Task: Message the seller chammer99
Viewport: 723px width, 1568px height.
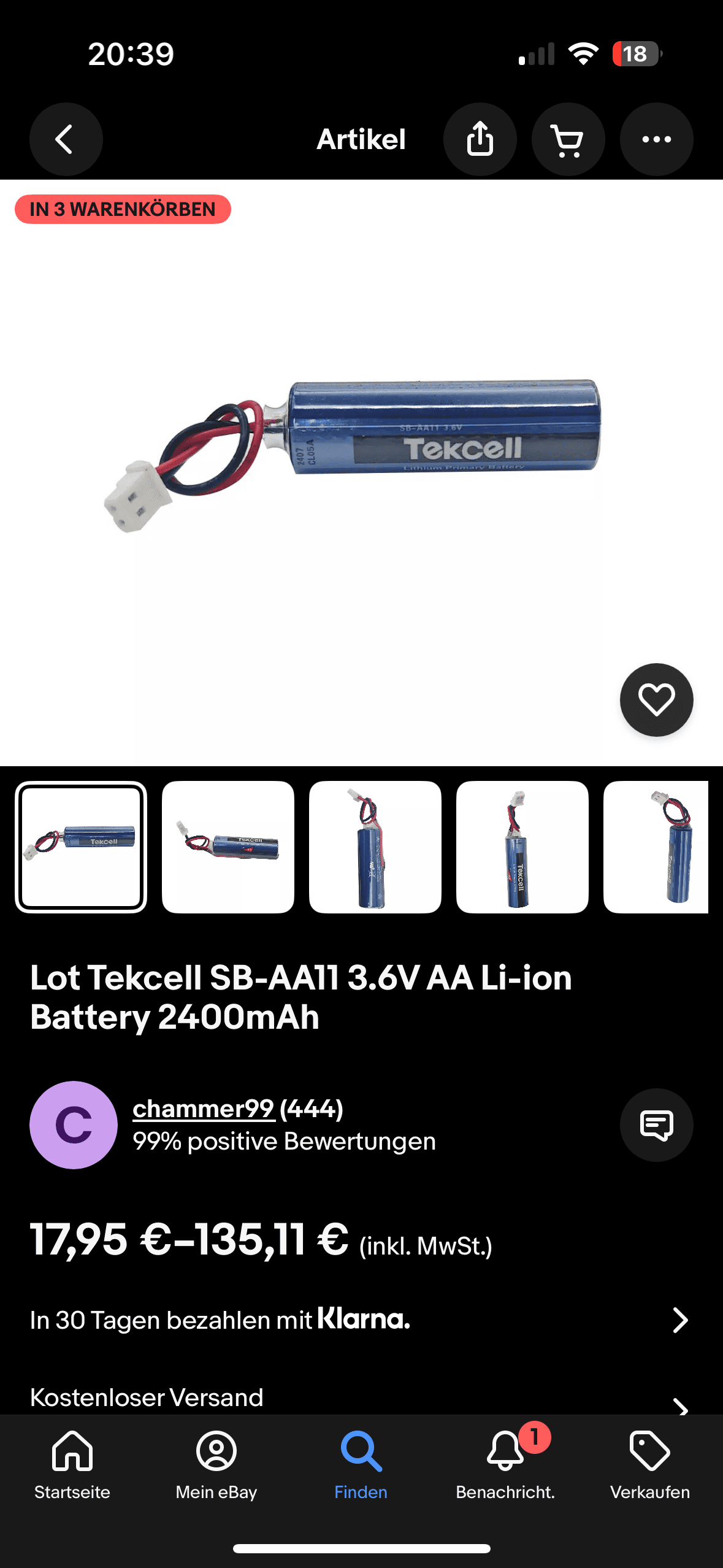Action: tap(656, 1124)
